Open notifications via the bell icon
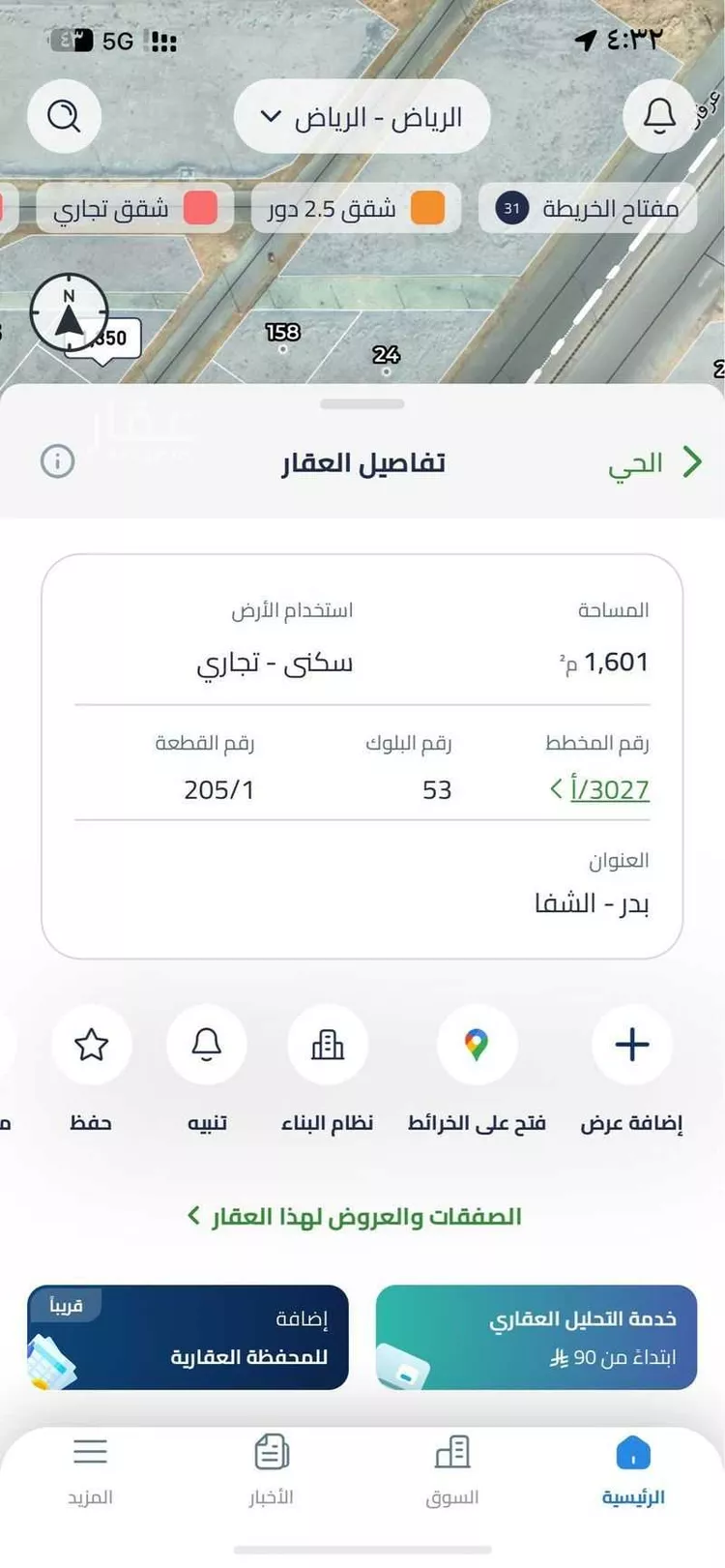725x1568 pixels. pyautogui.click(x=658, y=115)
